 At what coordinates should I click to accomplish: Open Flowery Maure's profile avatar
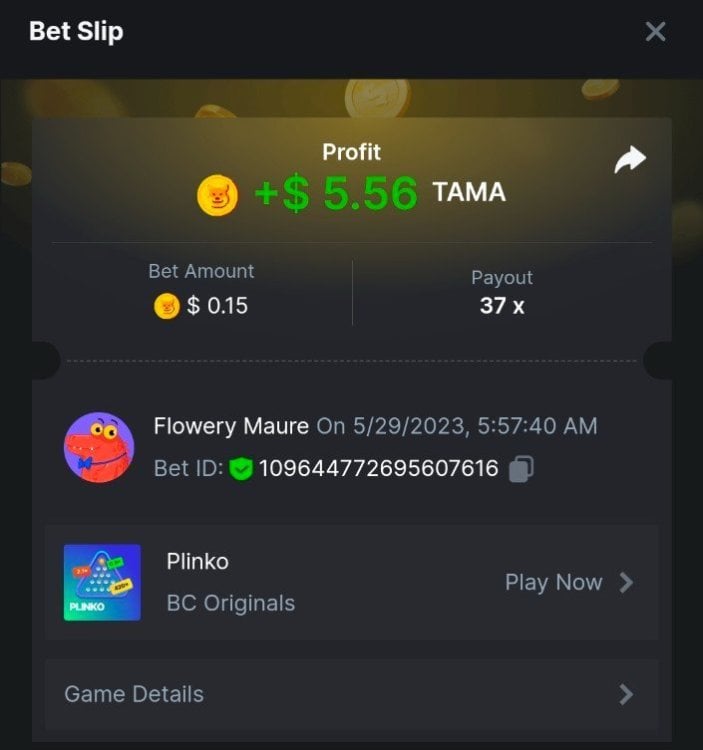tap(99, 447)
